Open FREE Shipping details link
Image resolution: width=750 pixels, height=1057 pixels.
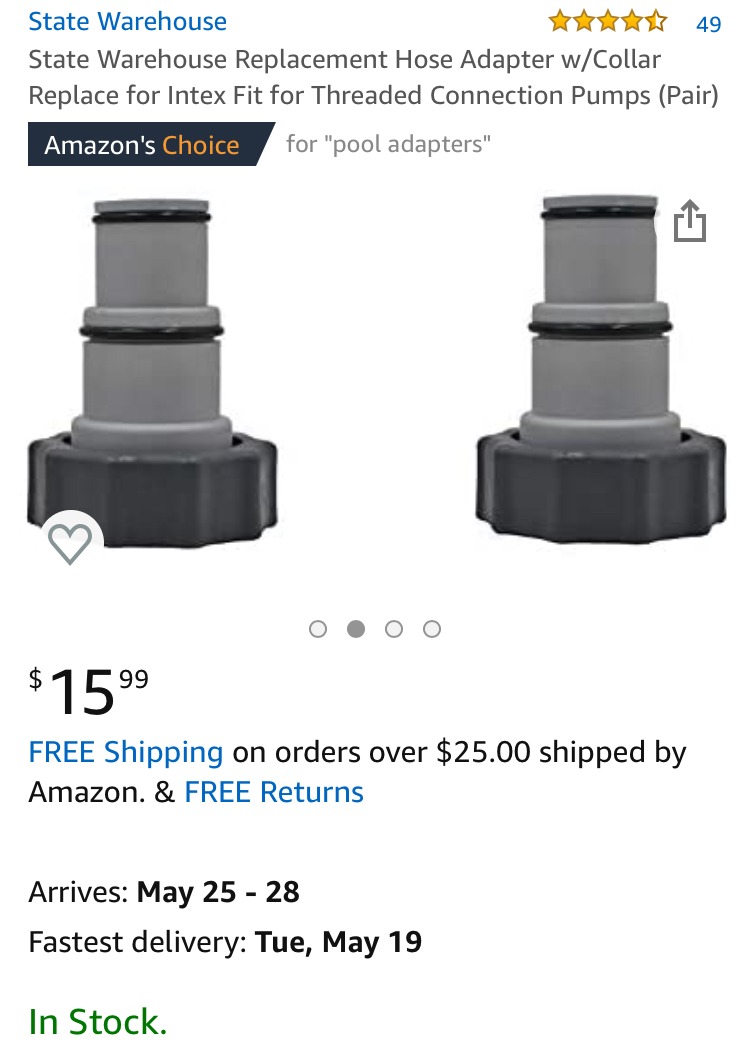coord(126,752)
